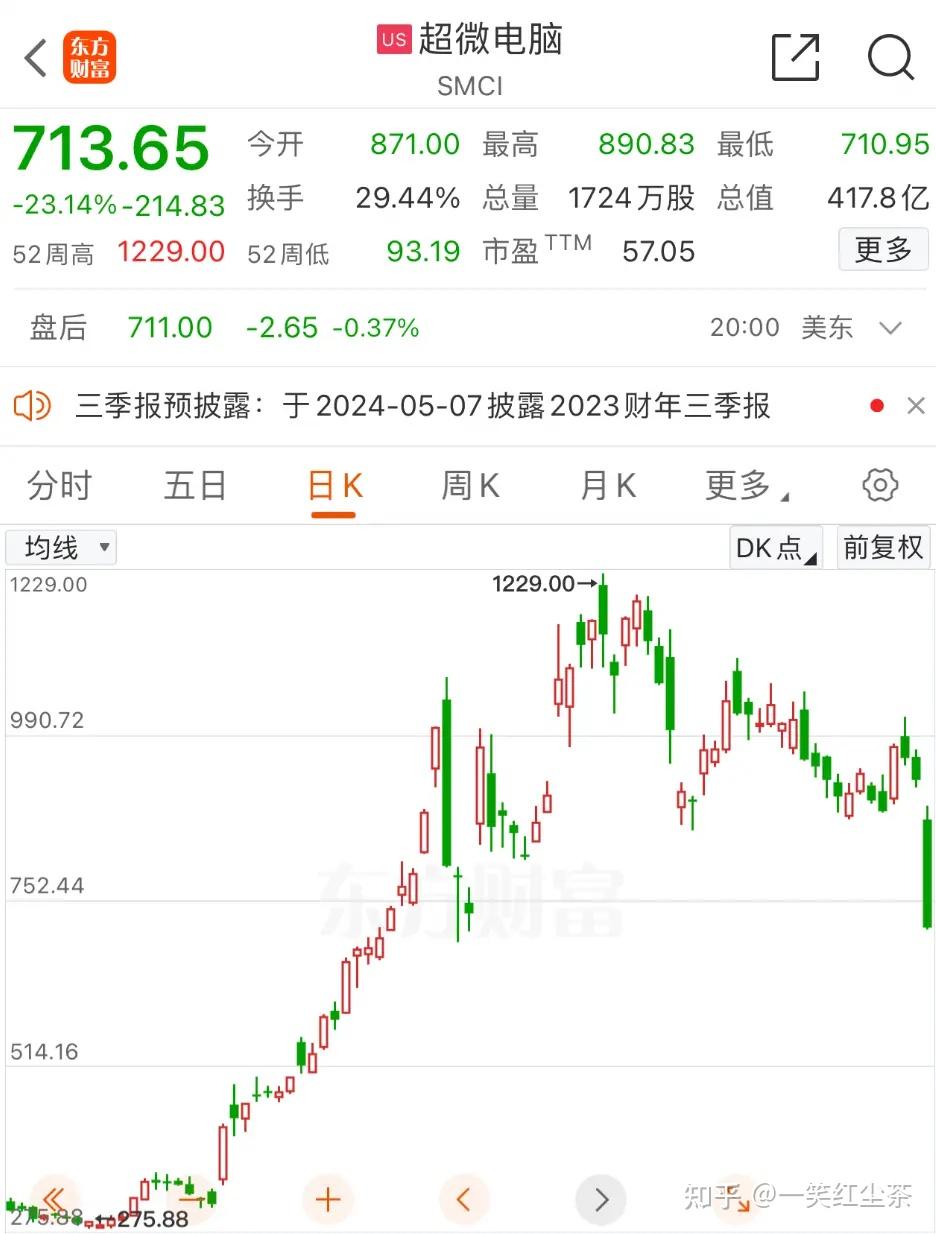This screenshot has width=936, height=1234.
Task: Tap the back arrow at top left
Action: pos(35,57)
